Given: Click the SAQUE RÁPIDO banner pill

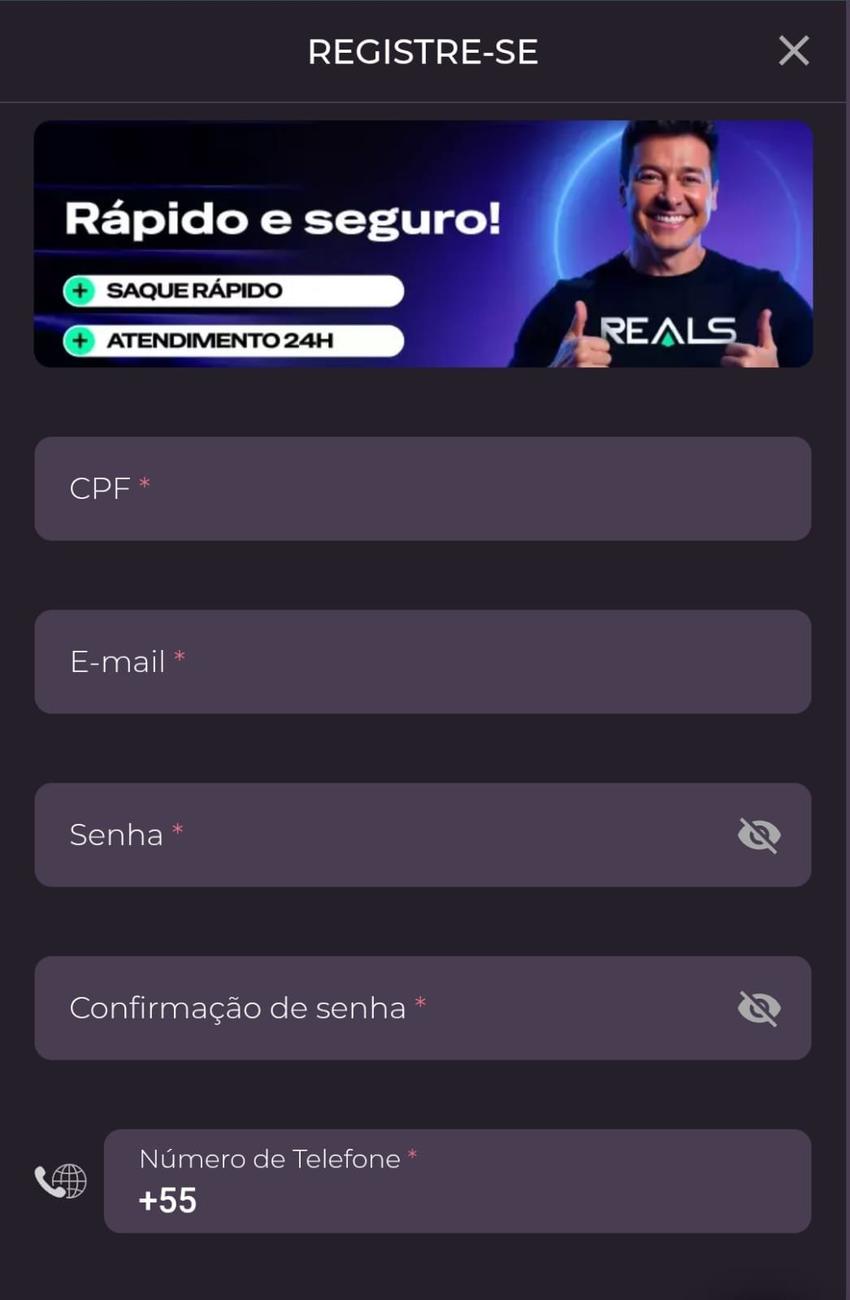Looking at the screenshot, I should [x=230, y=290].
